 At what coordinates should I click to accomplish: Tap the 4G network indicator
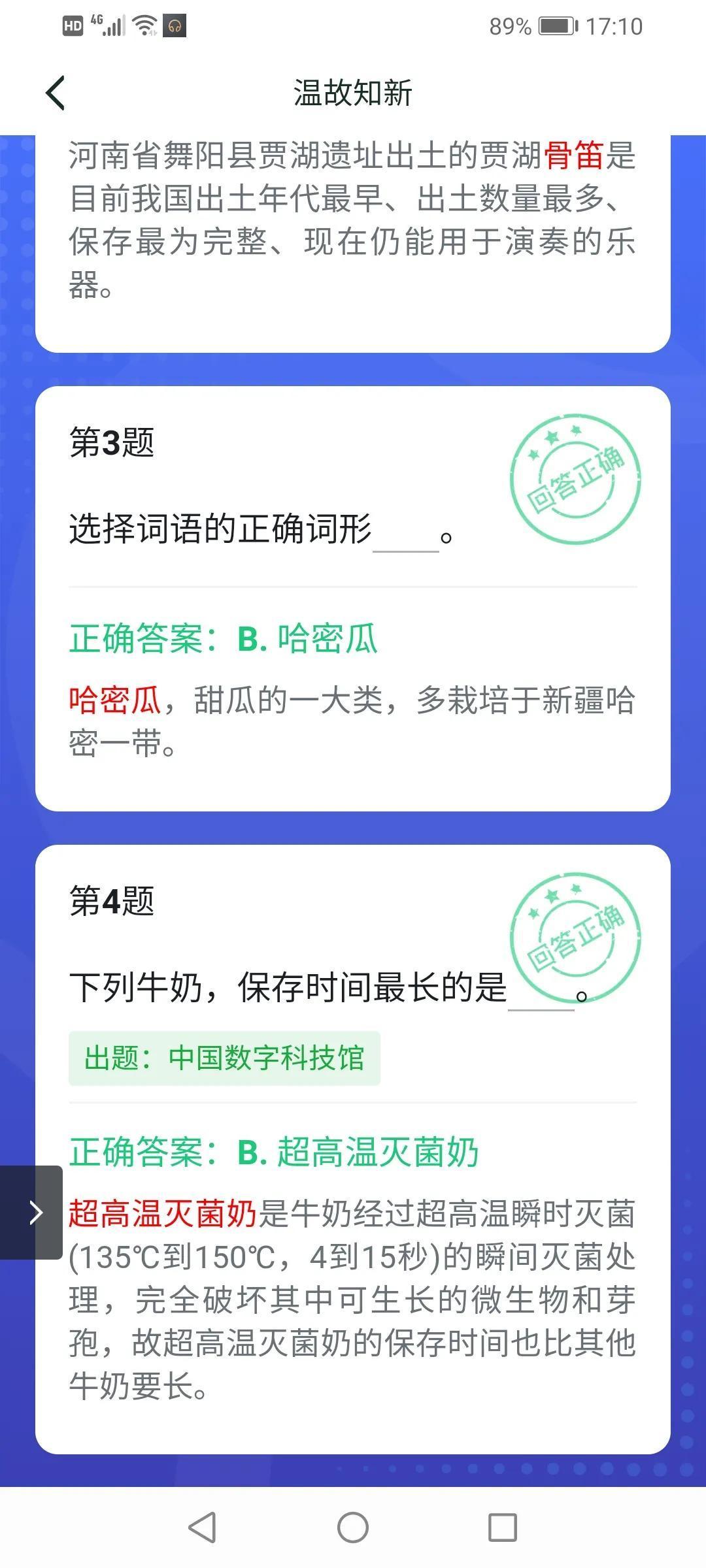click(95, 22)
